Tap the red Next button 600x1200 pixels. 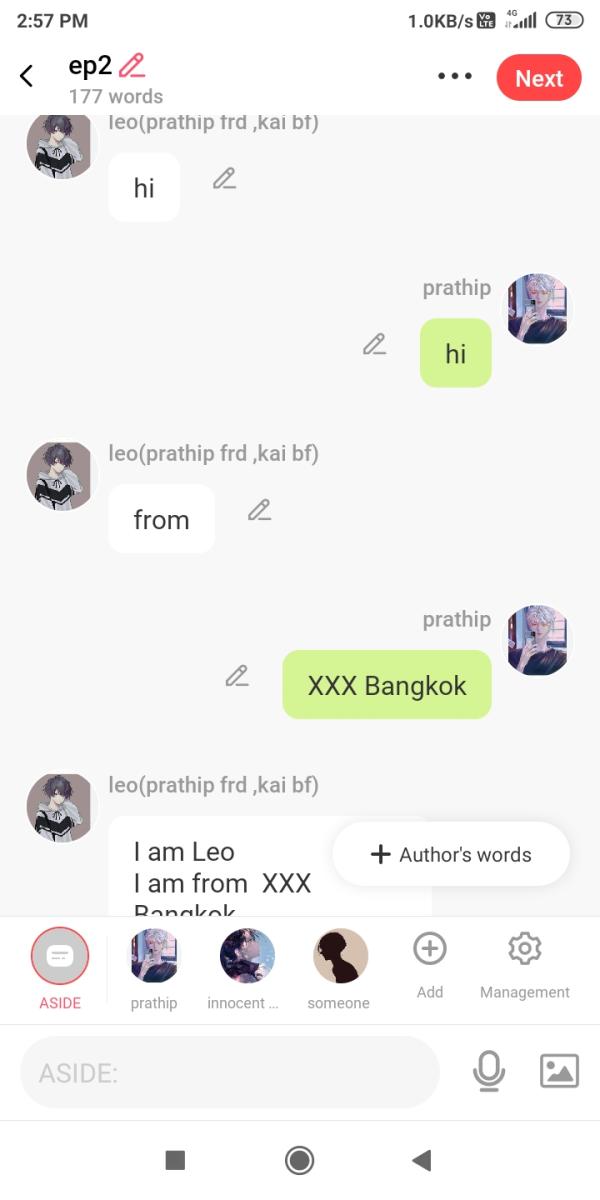[x=538, y=78]
